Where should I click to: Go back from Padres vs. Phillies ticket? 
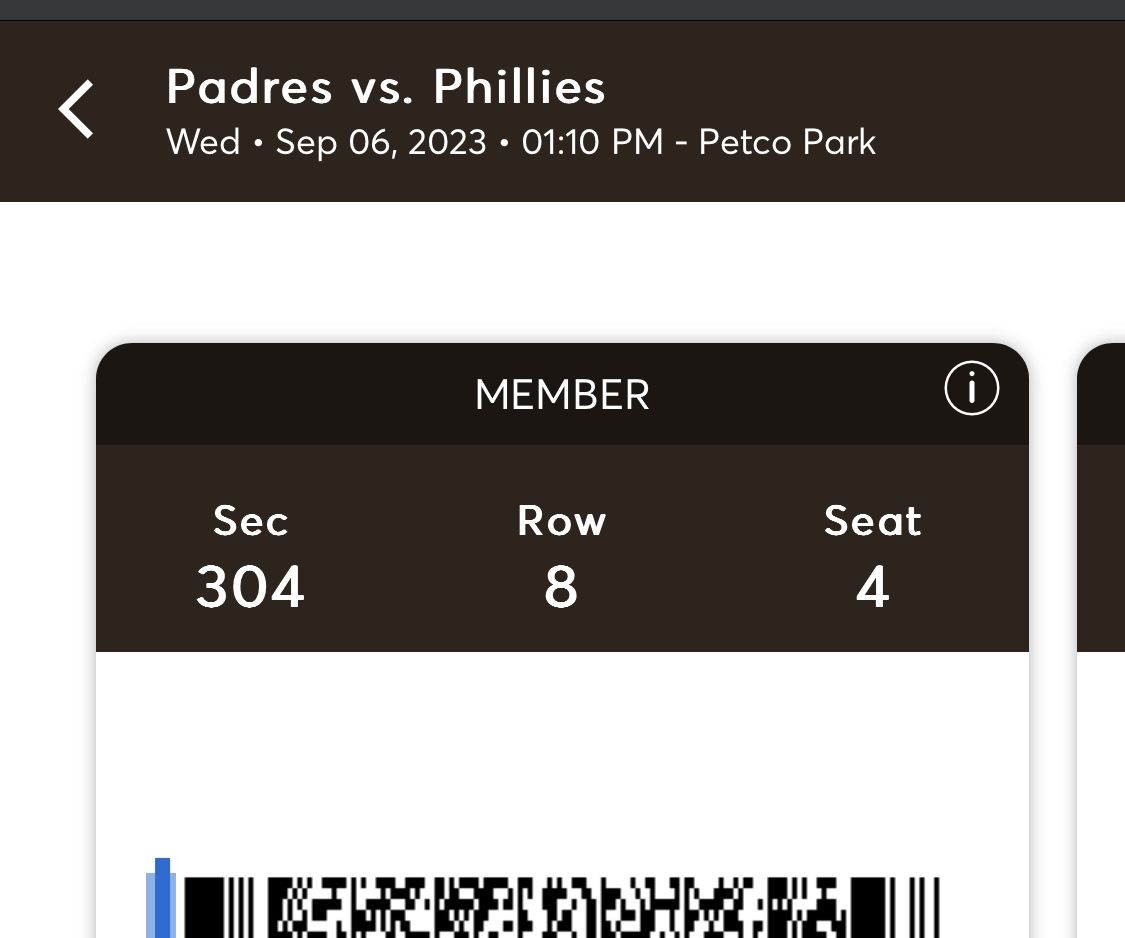tap(77, 110)
